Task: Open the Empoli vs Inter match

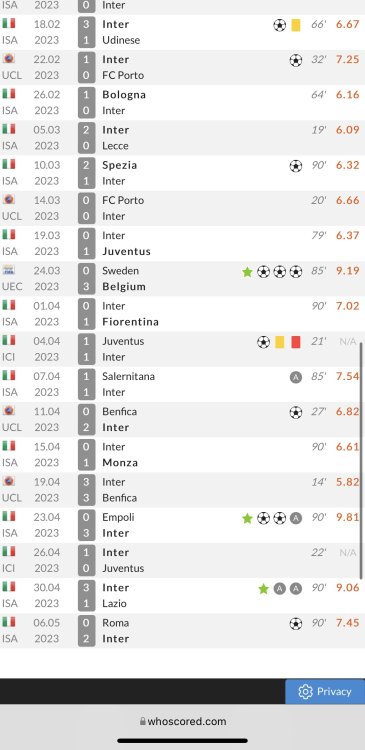Action: point(182,525)
